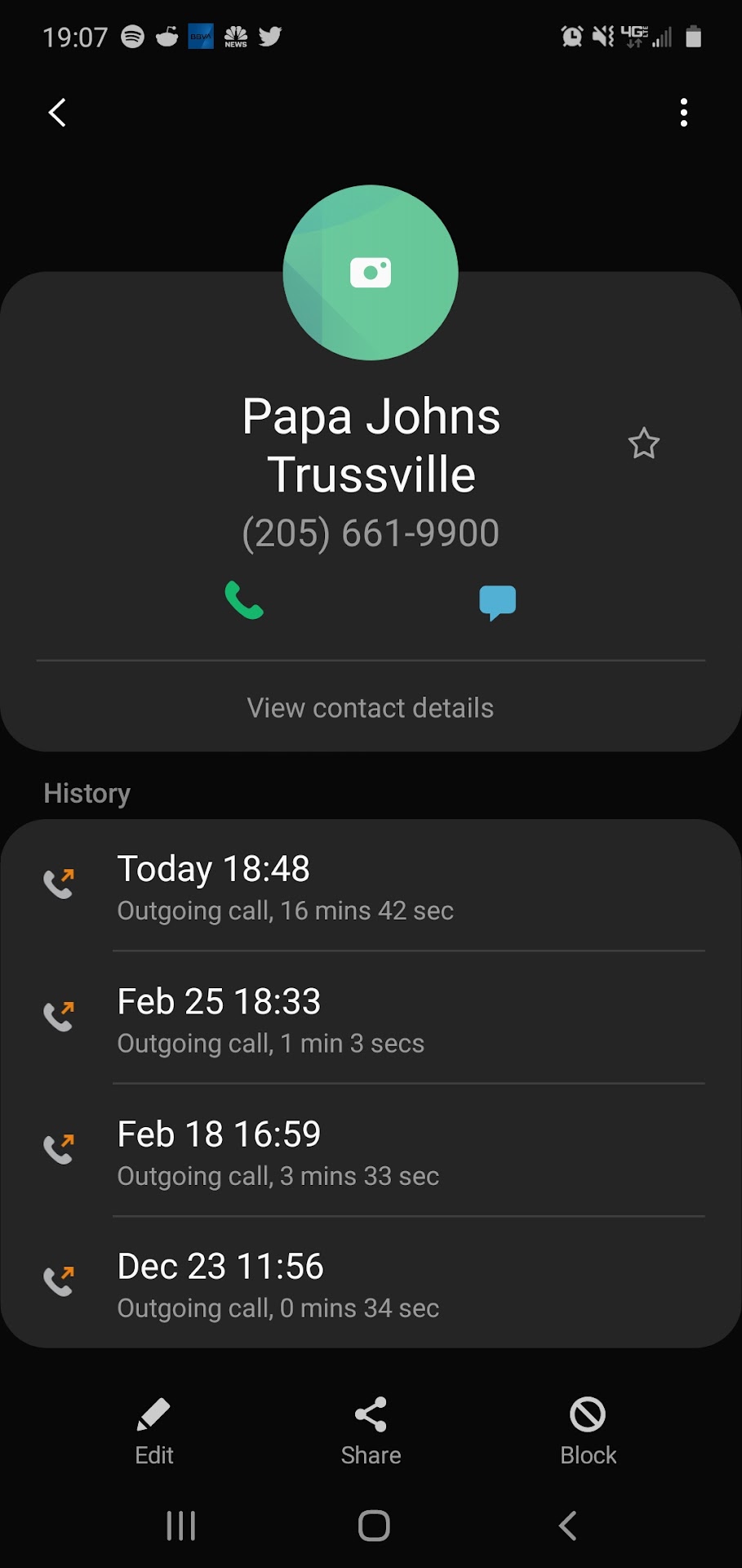This screenshot has height=1568, width=742.
Task: Show recent apps from the navigation bar
Action: coord(180,1525)
